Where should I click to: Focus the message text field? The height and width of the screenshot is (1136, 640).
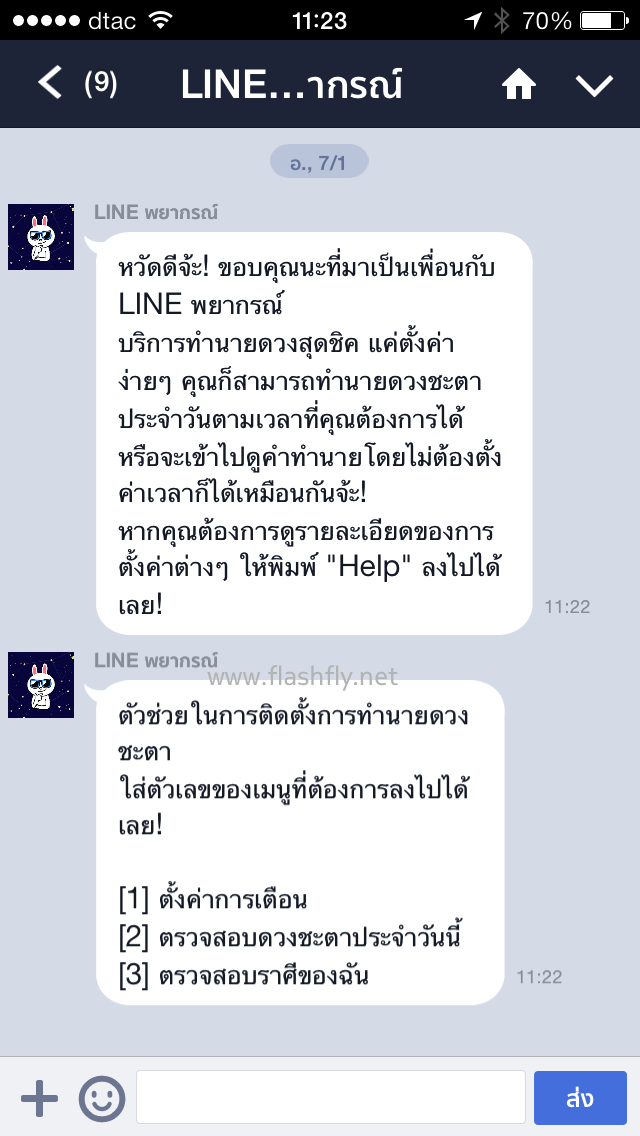coord(330,1097)
